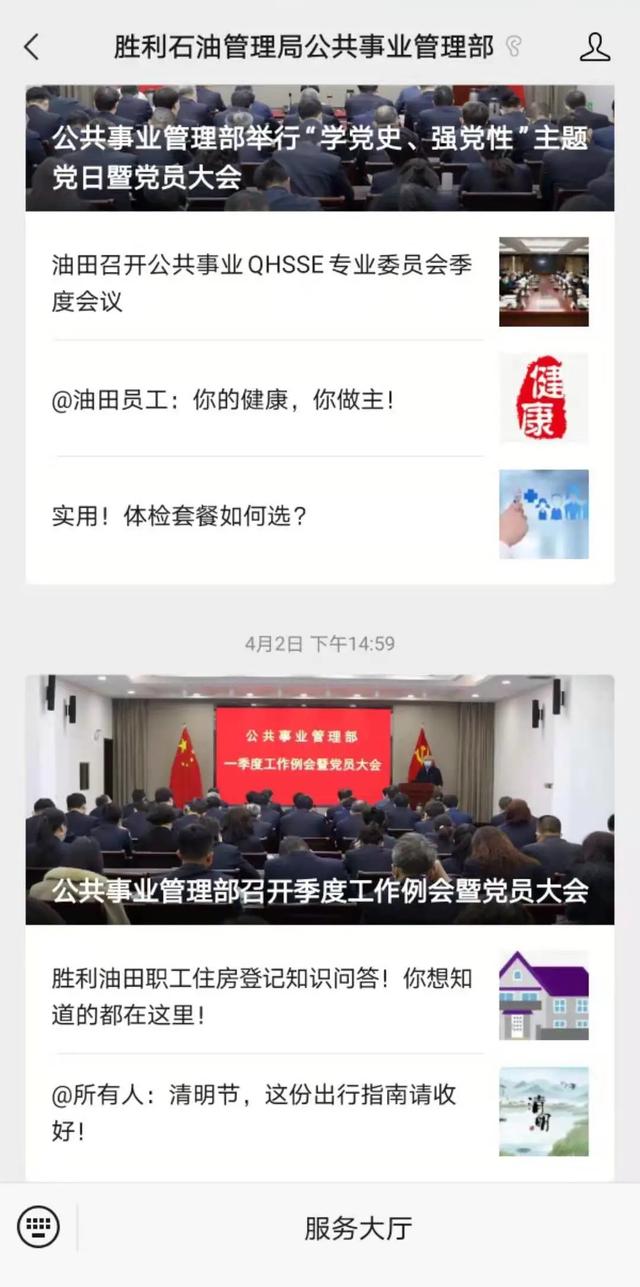
Task: Read the 清明节出行指南 article
Action: (x=255, y=1112)
